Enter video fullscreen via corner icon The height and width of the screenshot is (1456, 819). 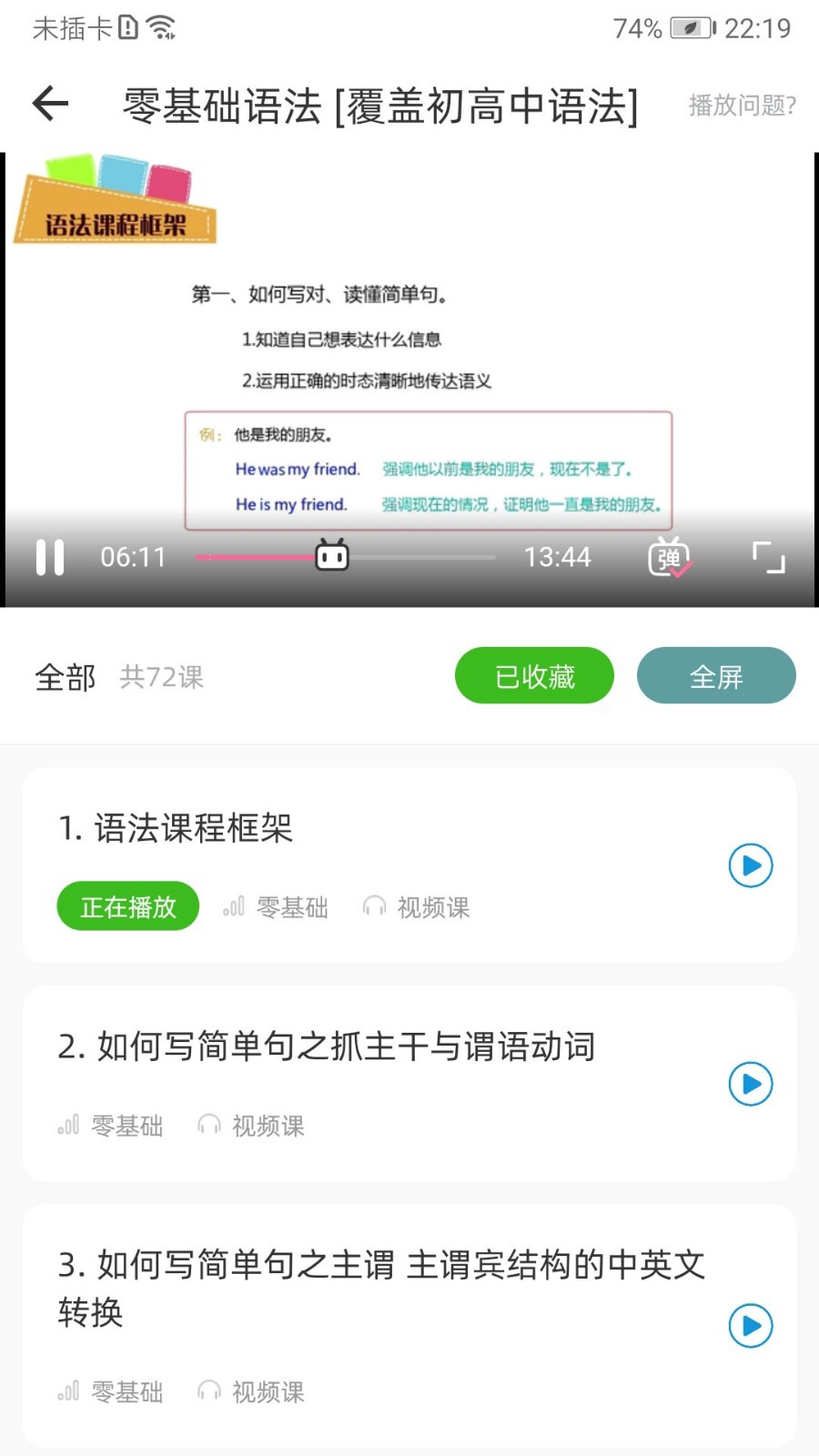(x=769, y=558)
